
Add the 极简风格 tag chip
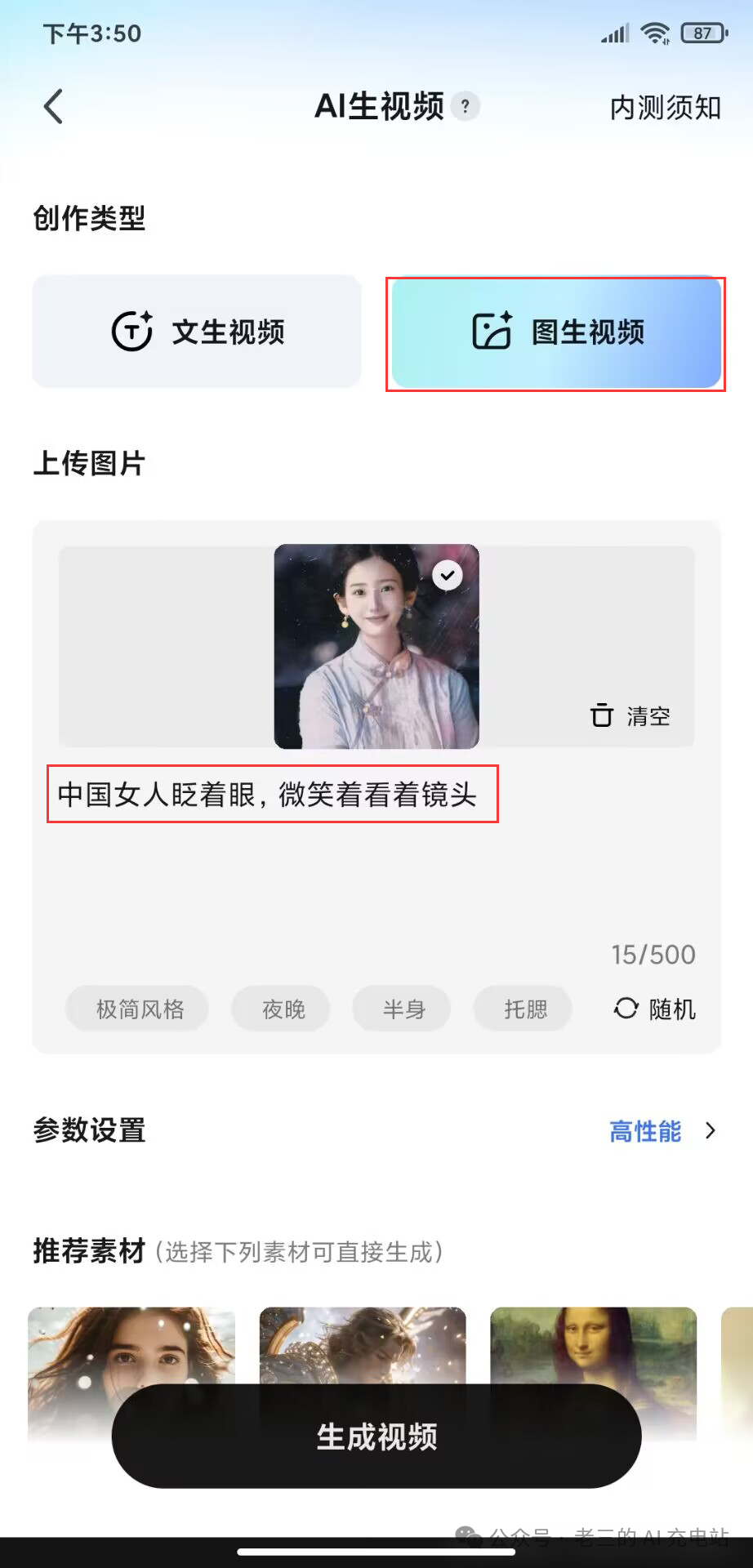[x=139, y=1009]
